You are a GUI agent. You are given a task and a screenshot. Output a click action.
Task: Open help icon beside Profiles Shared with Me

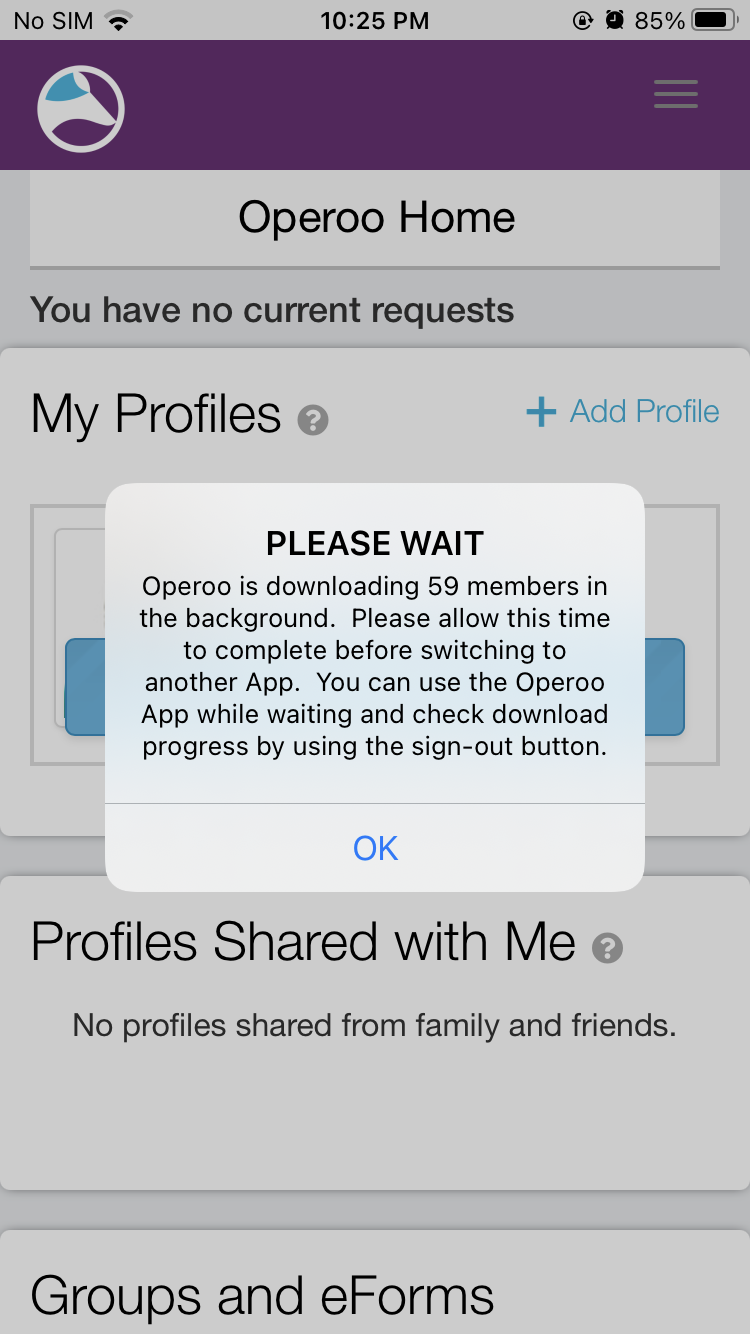(x=607, y=948)
